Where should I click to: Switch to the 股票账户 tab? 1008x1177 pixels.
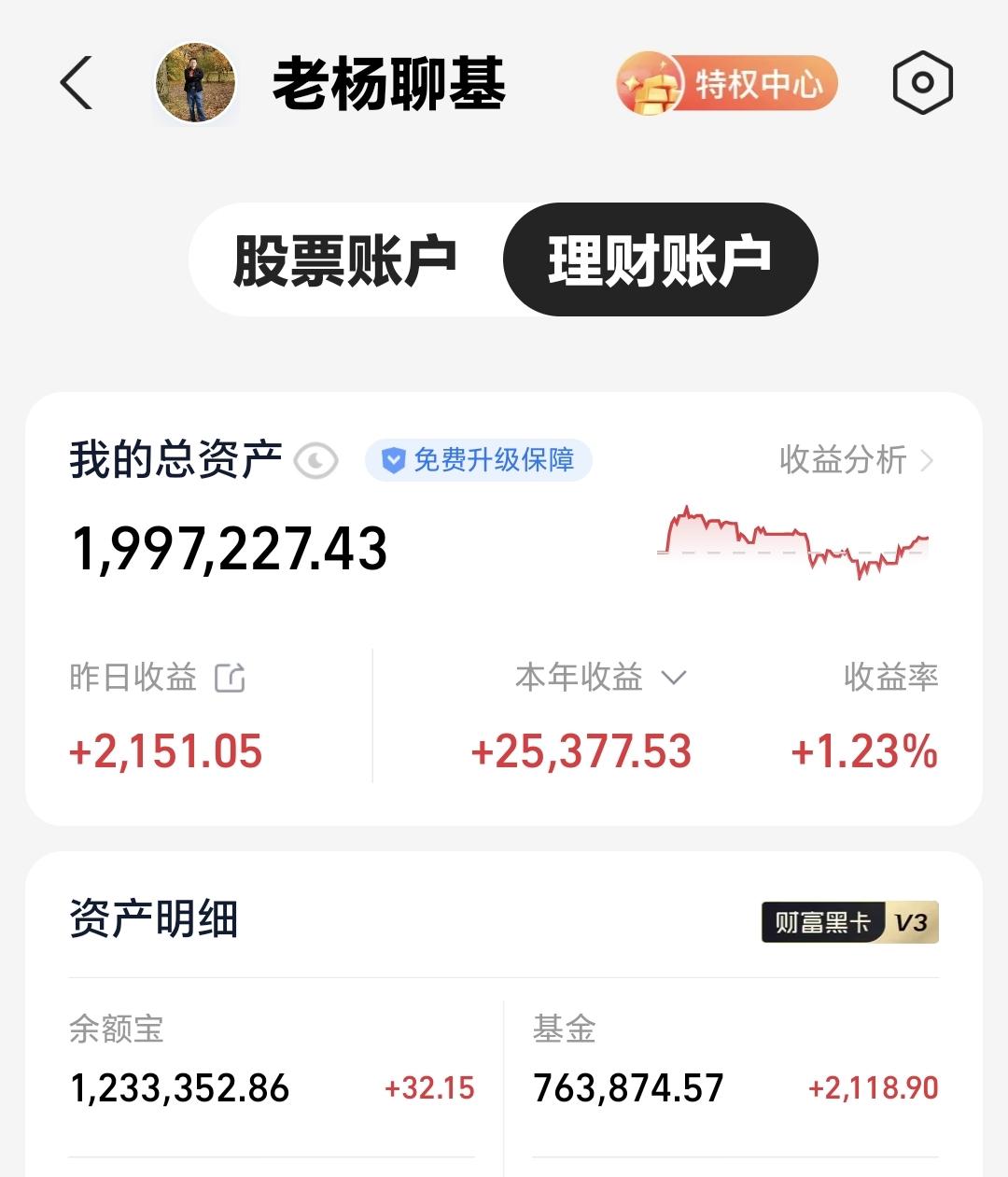[x=342, y=260]
